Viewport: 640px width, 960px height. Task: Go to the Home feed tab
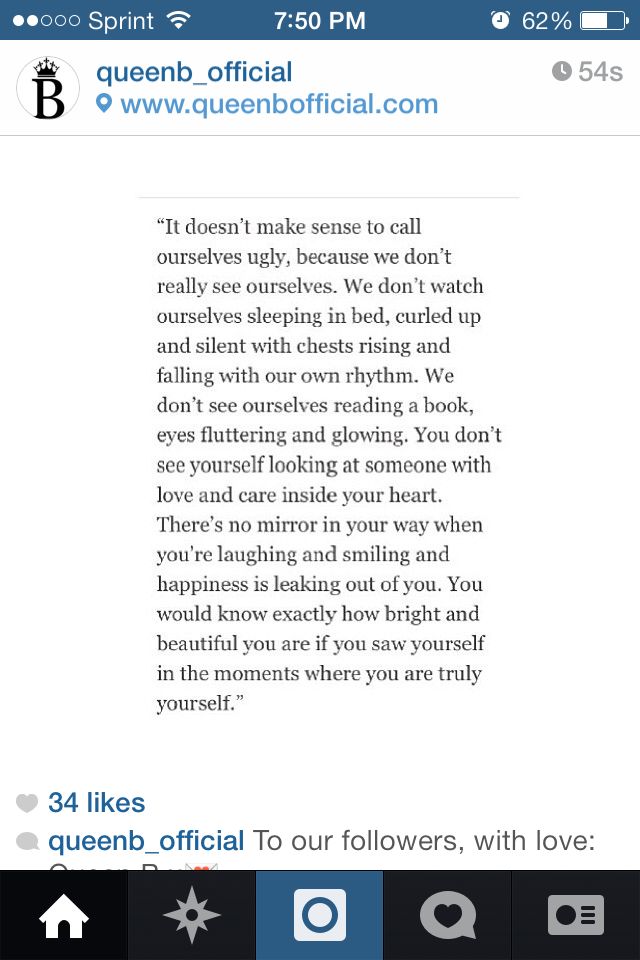[64, 916]
